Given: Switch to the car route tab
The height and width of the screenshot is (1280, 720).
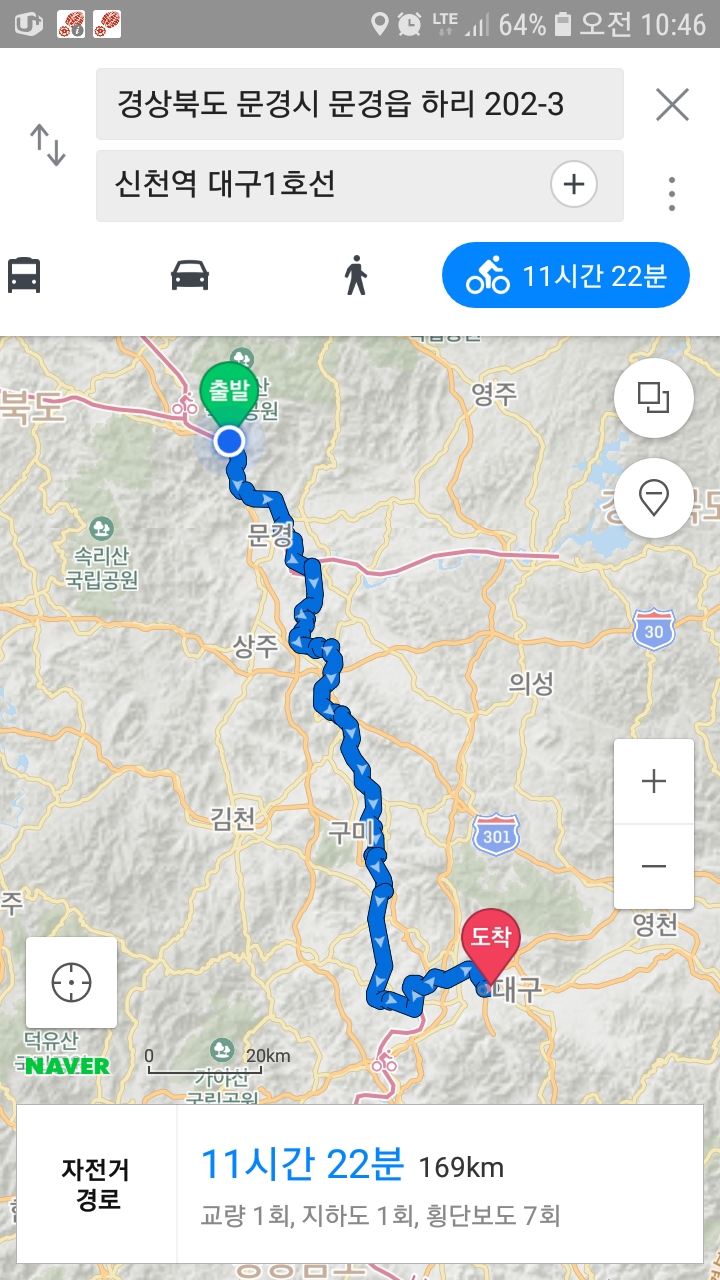Looking at the screenshot, I should pos(190,275).
